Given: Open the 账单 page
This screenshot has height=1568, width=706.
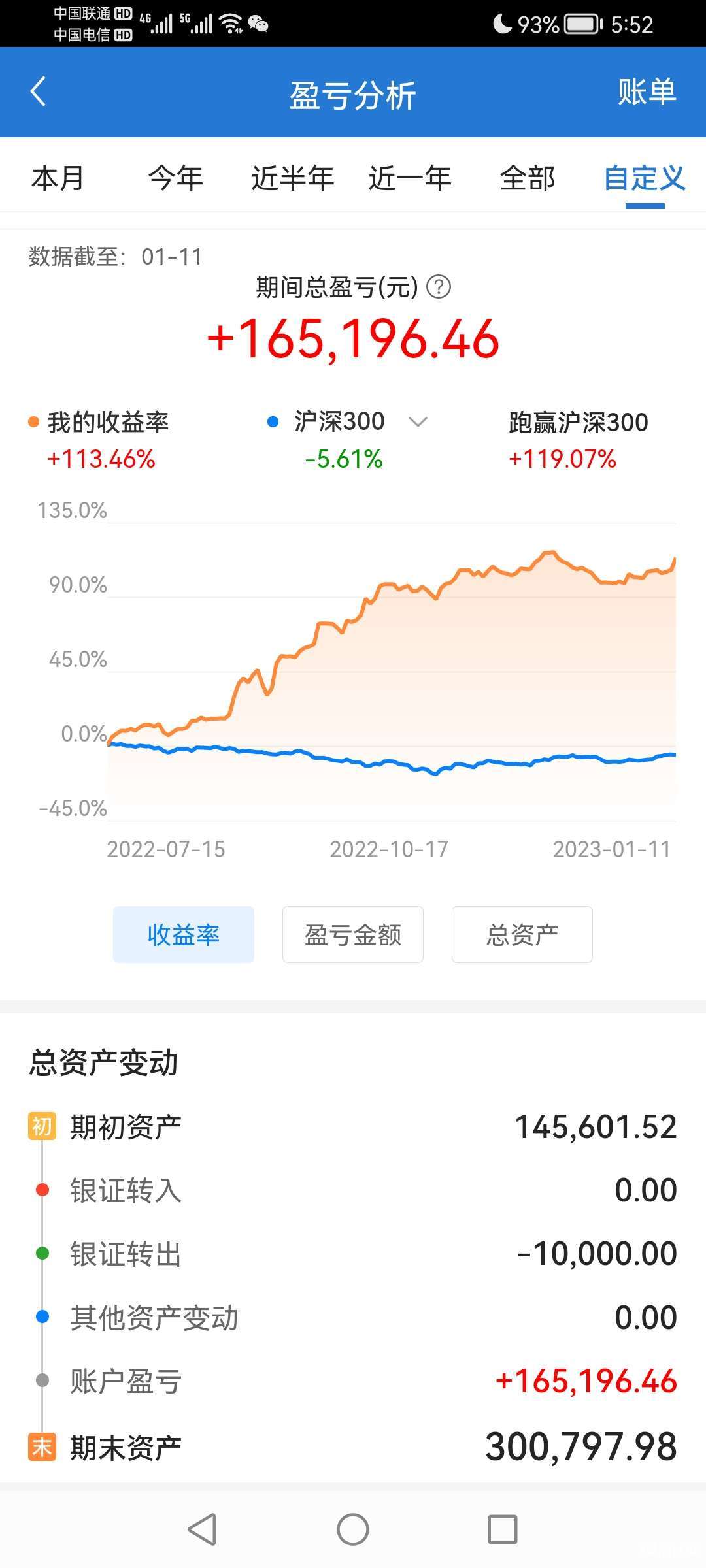Looking at the screenshot, I should [x=647, y=91].
